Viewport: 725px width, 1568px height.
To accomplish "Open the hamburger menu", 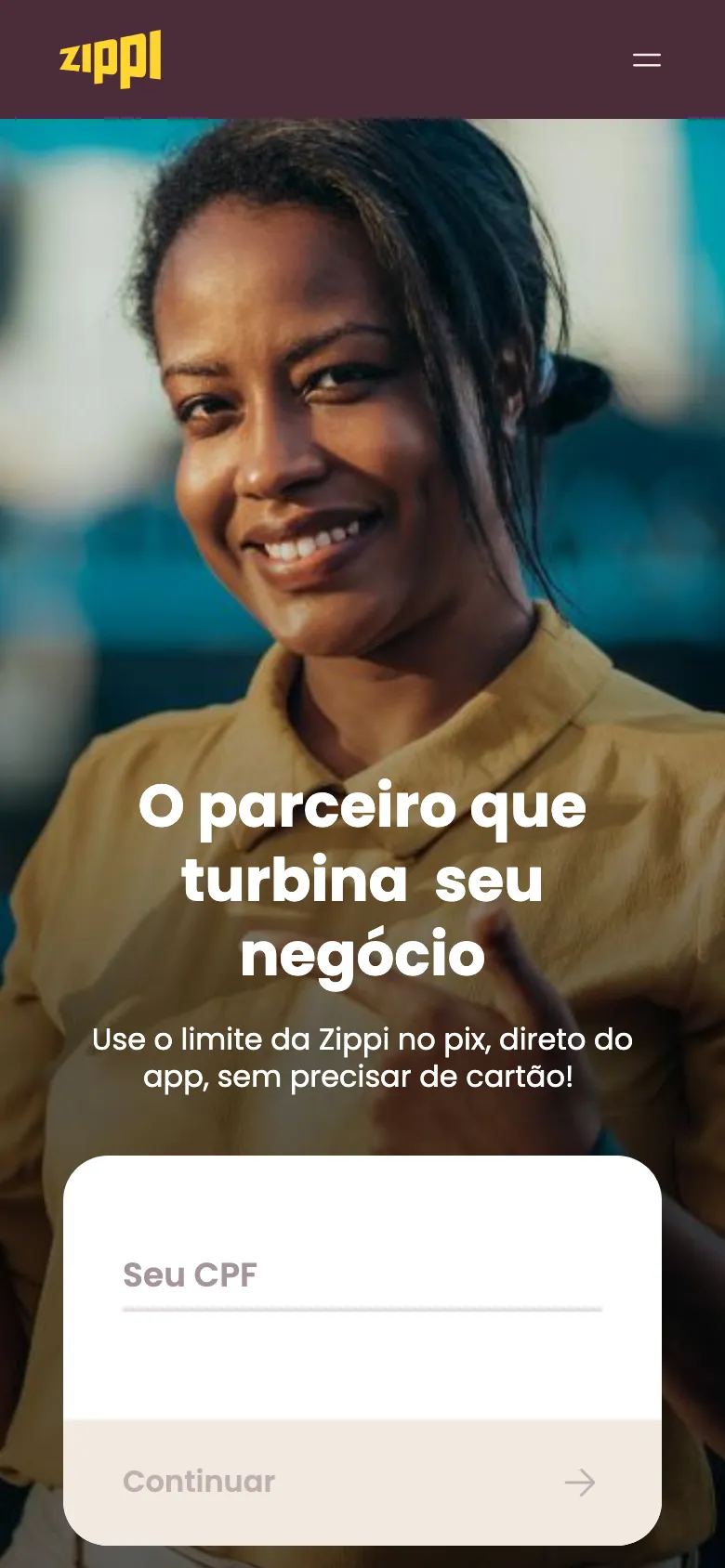I will (646, 60).
